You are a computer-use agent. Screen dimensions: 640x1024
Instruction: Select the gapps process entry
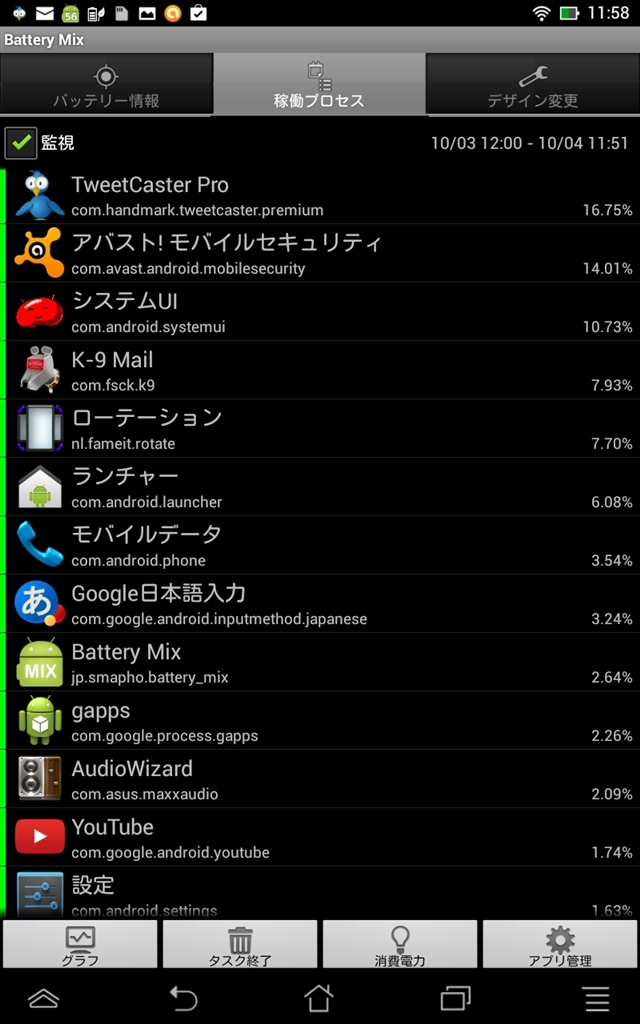pos(320,721)
